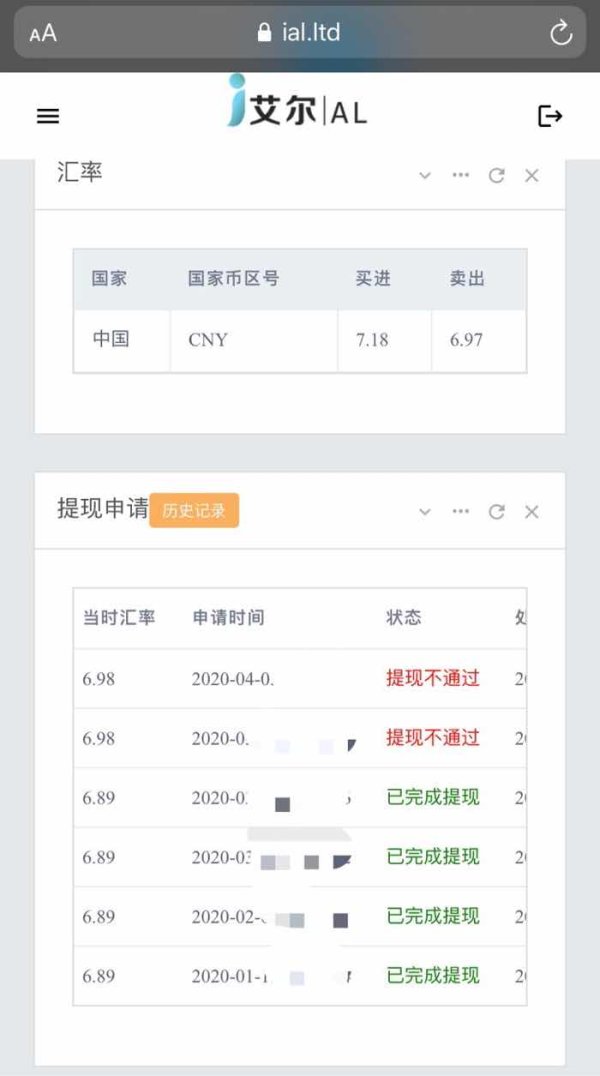
Task: Open the more options of 汇率 panel
Action: pos(461,175)
